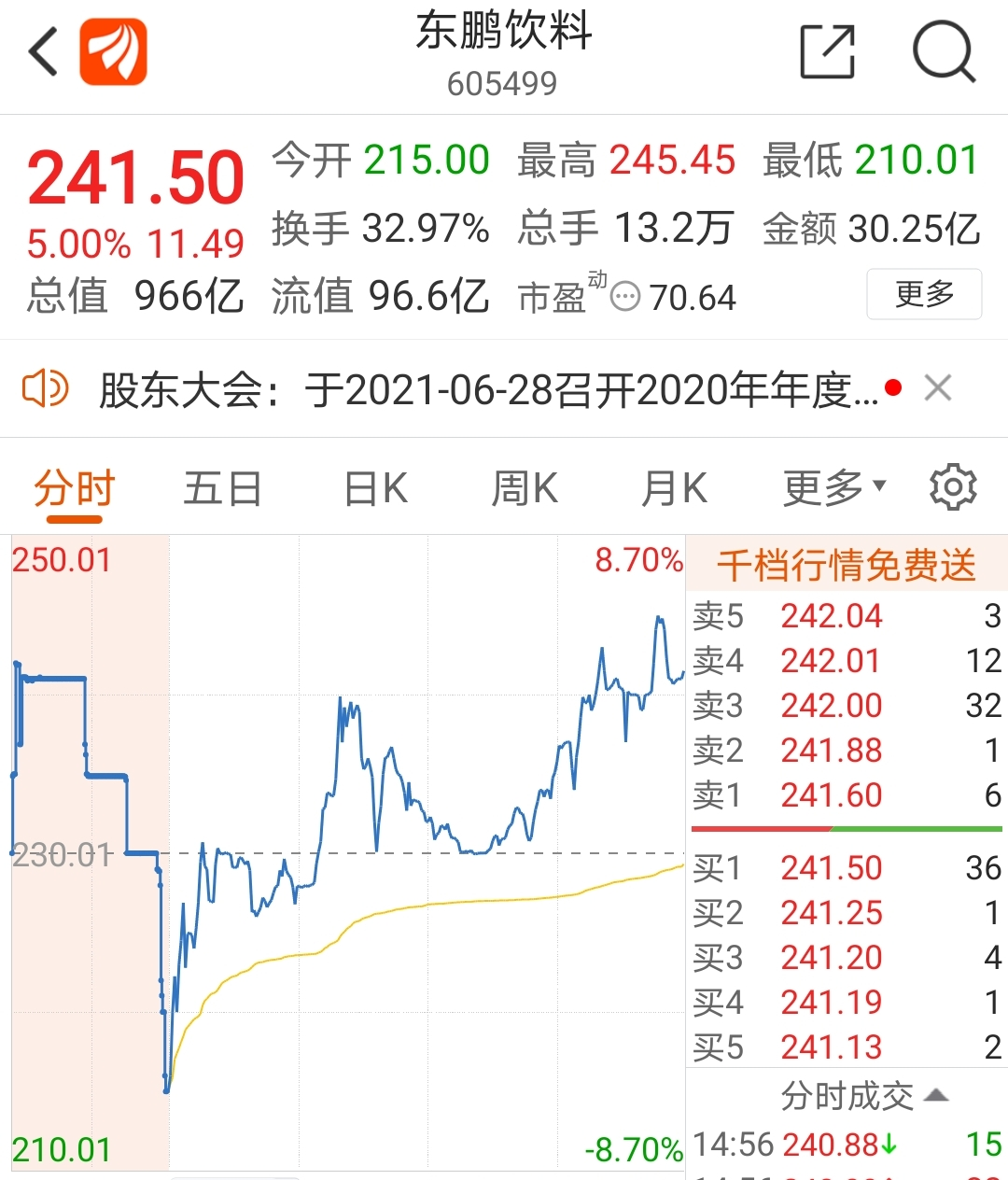
Task: Open the orange app logo icon
Action: point(113,52)
